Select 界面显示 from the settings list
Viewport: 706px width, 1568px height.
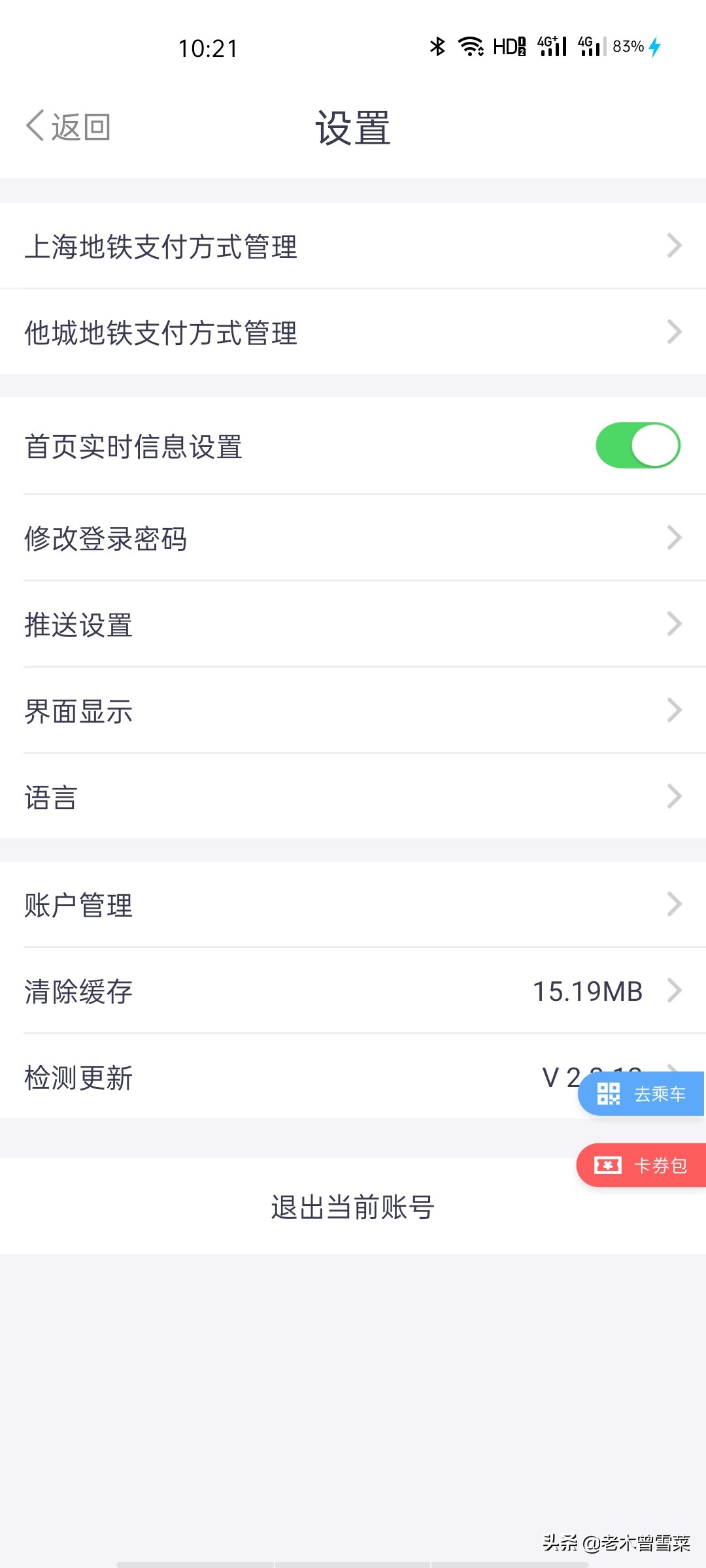click(353, 711)
